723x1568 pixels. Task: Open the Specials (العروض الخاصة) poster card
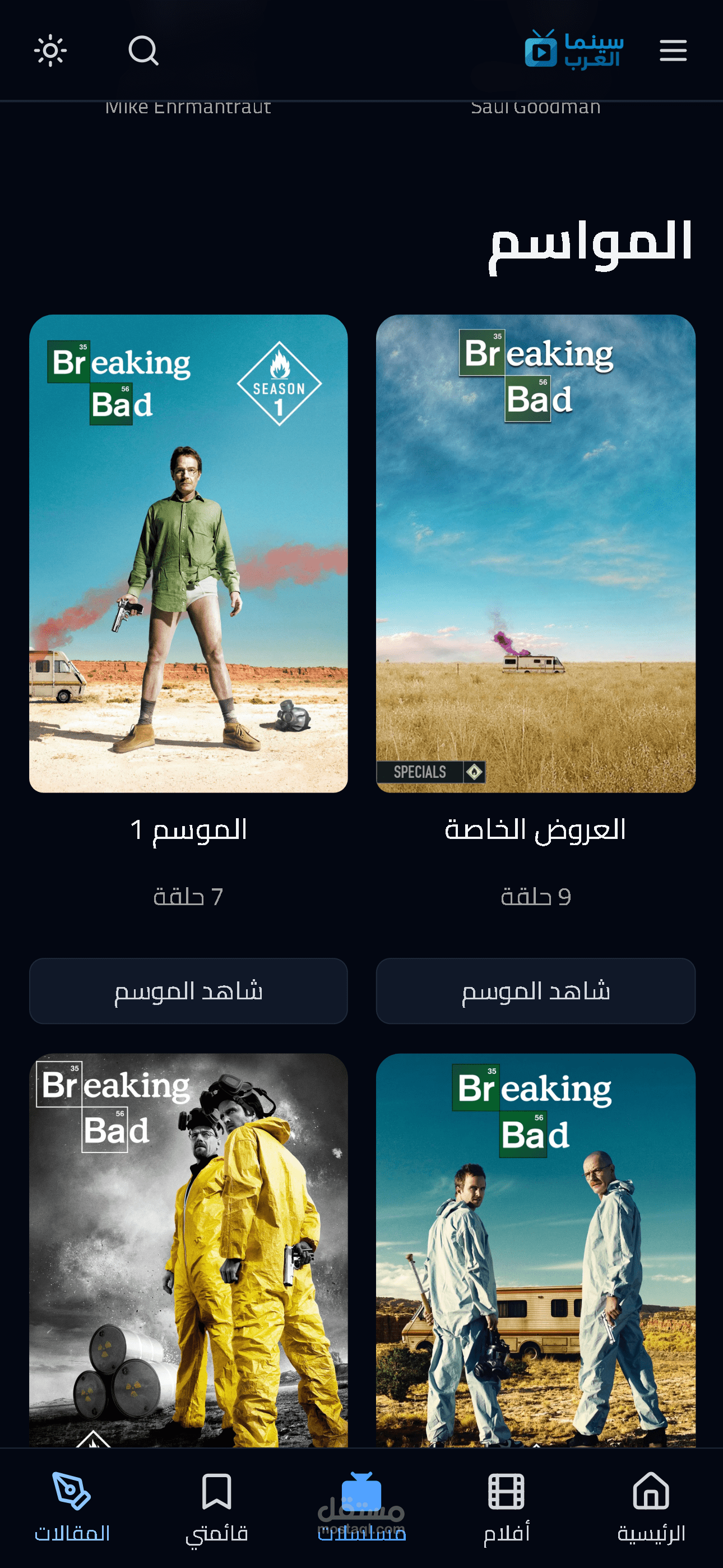[x=536, y=554]
